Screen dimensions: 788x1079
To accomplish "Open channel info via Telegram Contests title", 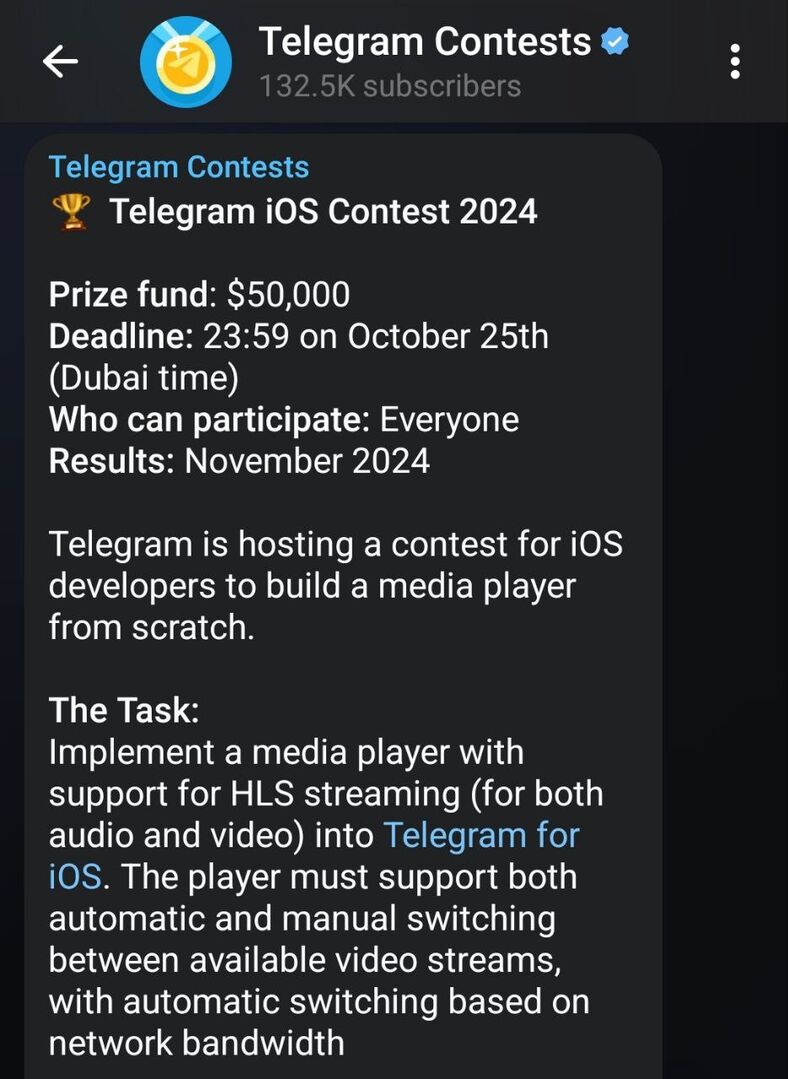I will 425,42.
